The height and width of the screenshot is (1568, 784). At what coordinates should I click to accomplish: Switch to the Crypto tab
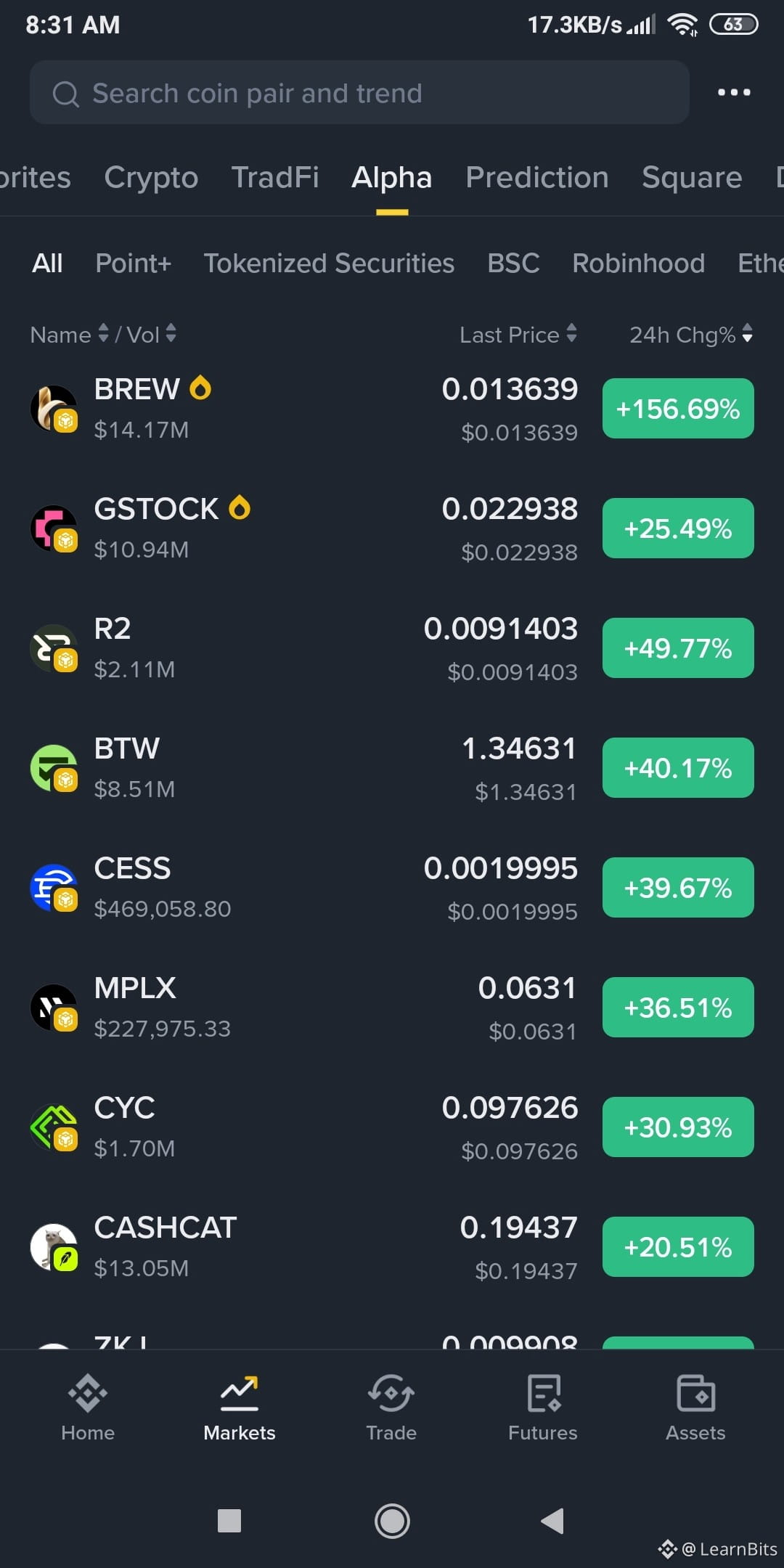coord(151,178)
